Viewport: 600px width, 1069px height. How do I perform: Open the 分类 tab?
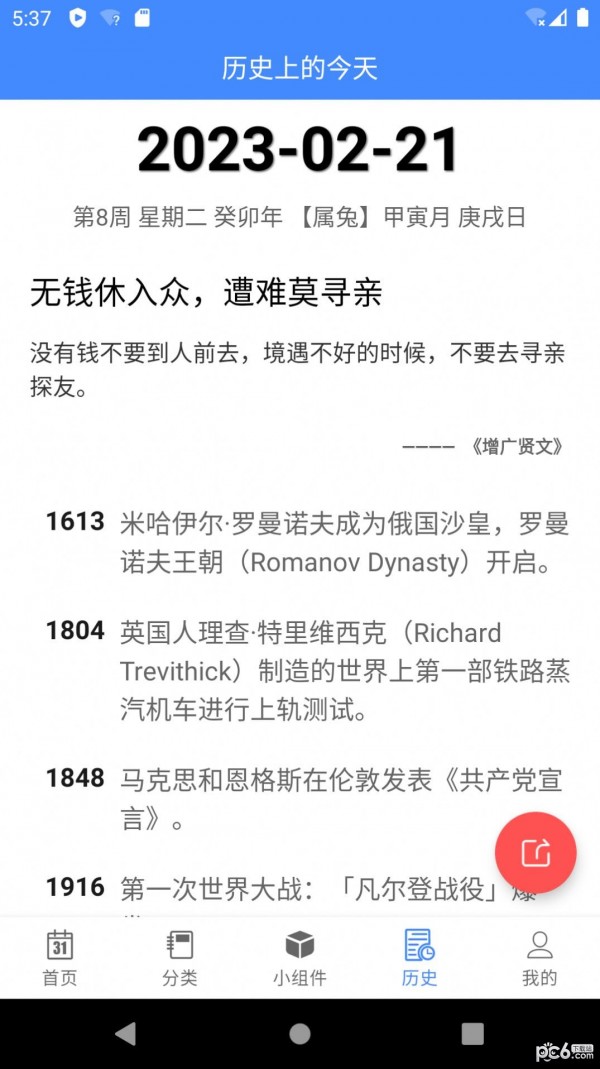(x=180, y=957)
